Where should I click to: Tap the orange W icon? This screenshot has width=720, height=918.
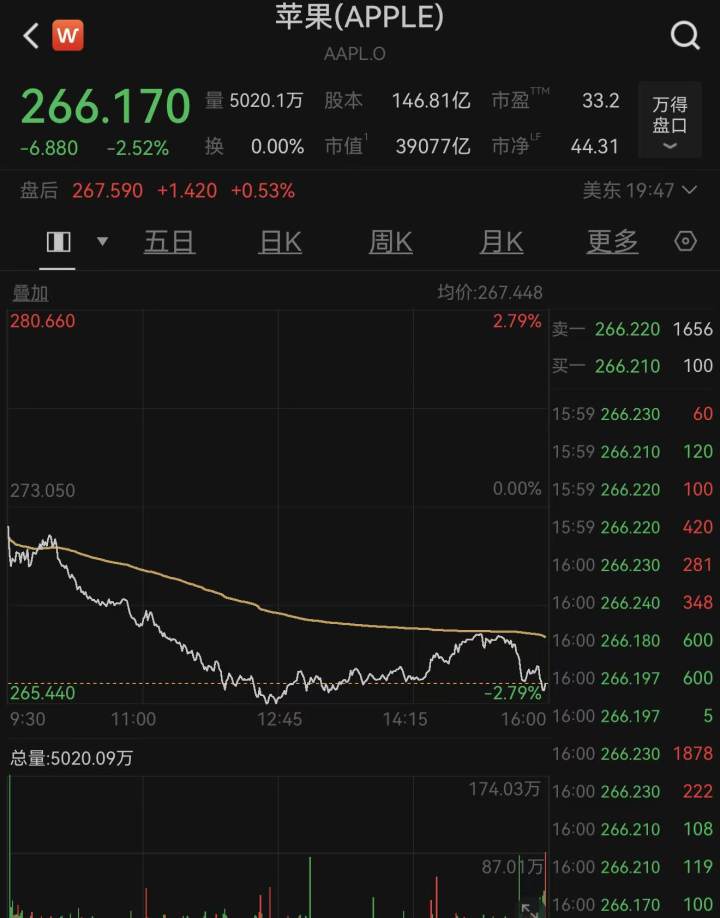coord(68,36)
